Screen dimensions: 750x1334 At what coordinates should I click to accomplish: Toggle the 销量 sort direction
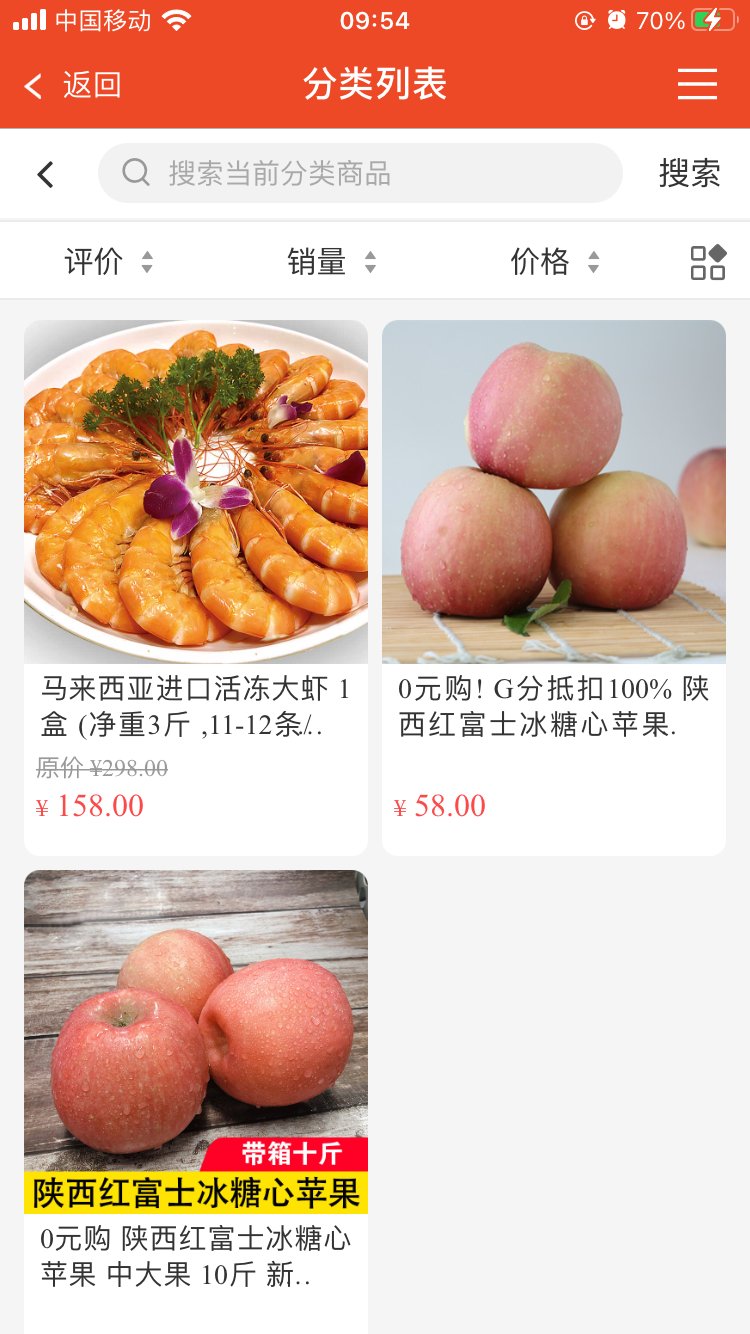[370, 262]
